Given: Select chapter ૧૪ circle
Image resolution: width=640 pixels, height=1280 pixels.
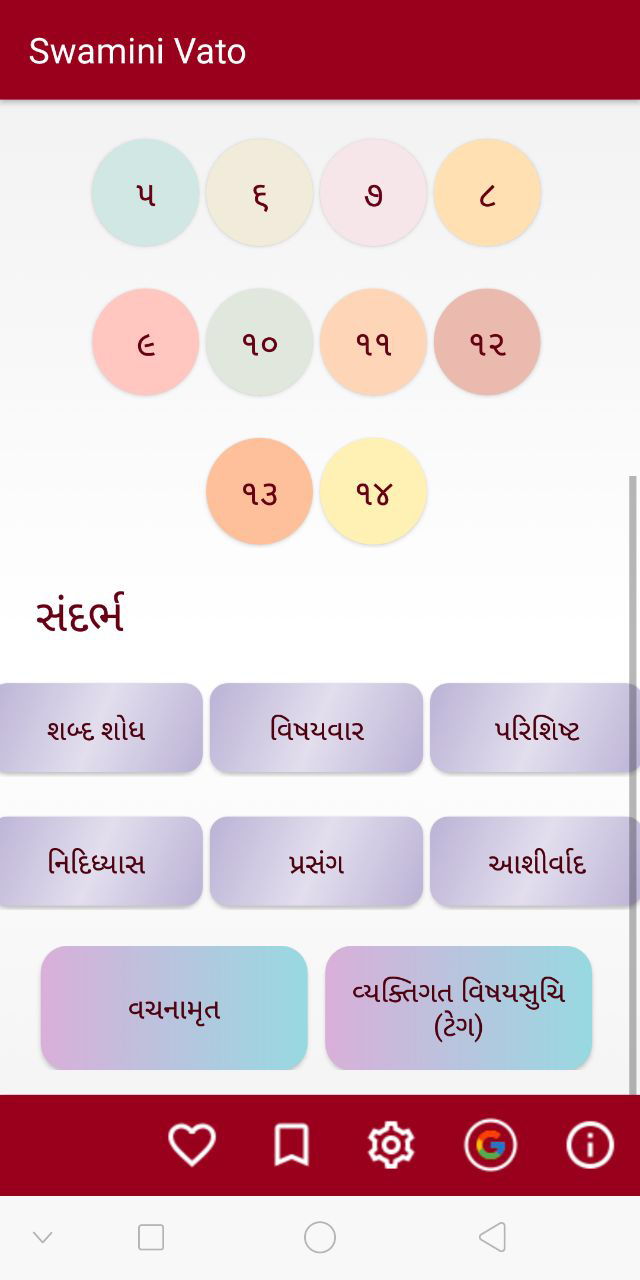Looking at the screenshot, I should tap(373, 492).
